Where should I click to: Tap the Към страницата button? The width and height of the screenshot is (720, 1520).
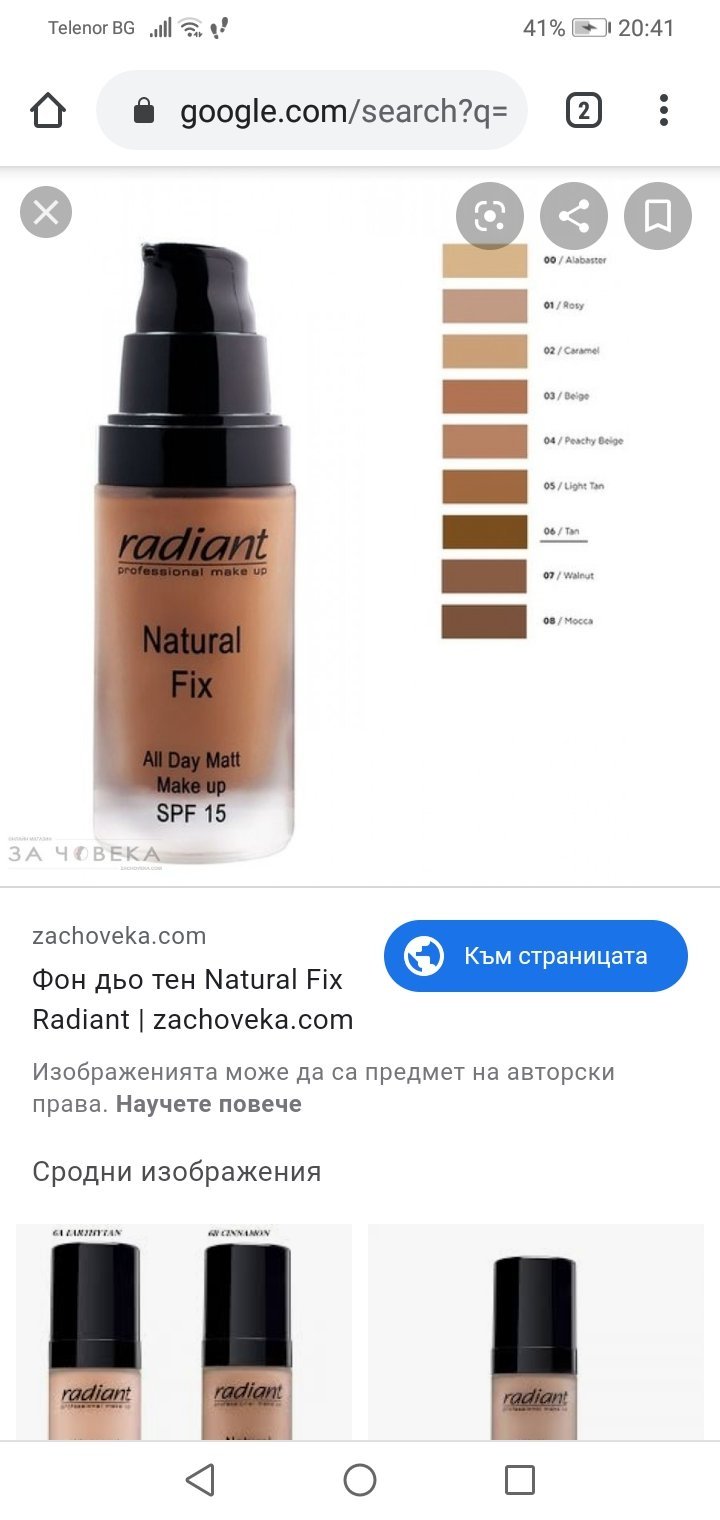[536, 956]
